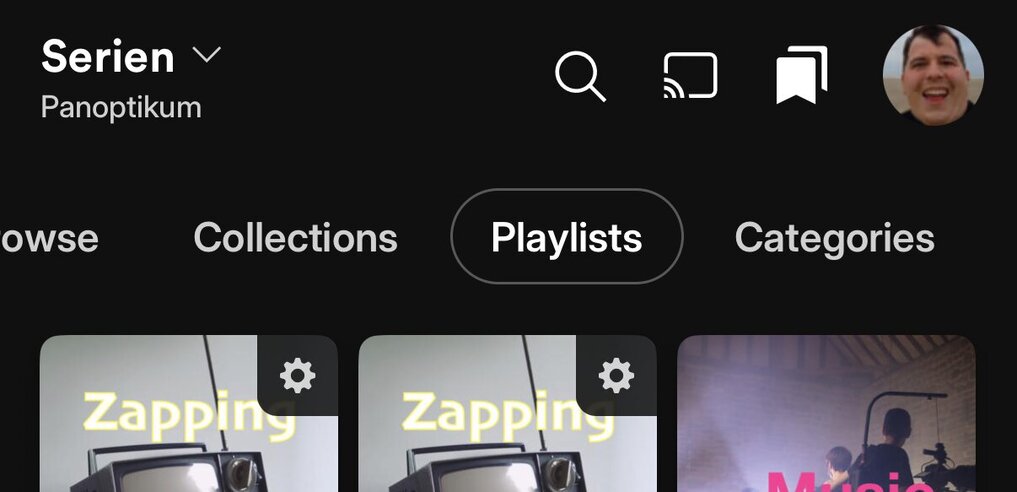Switch to the Collections tab

[295, 238]
